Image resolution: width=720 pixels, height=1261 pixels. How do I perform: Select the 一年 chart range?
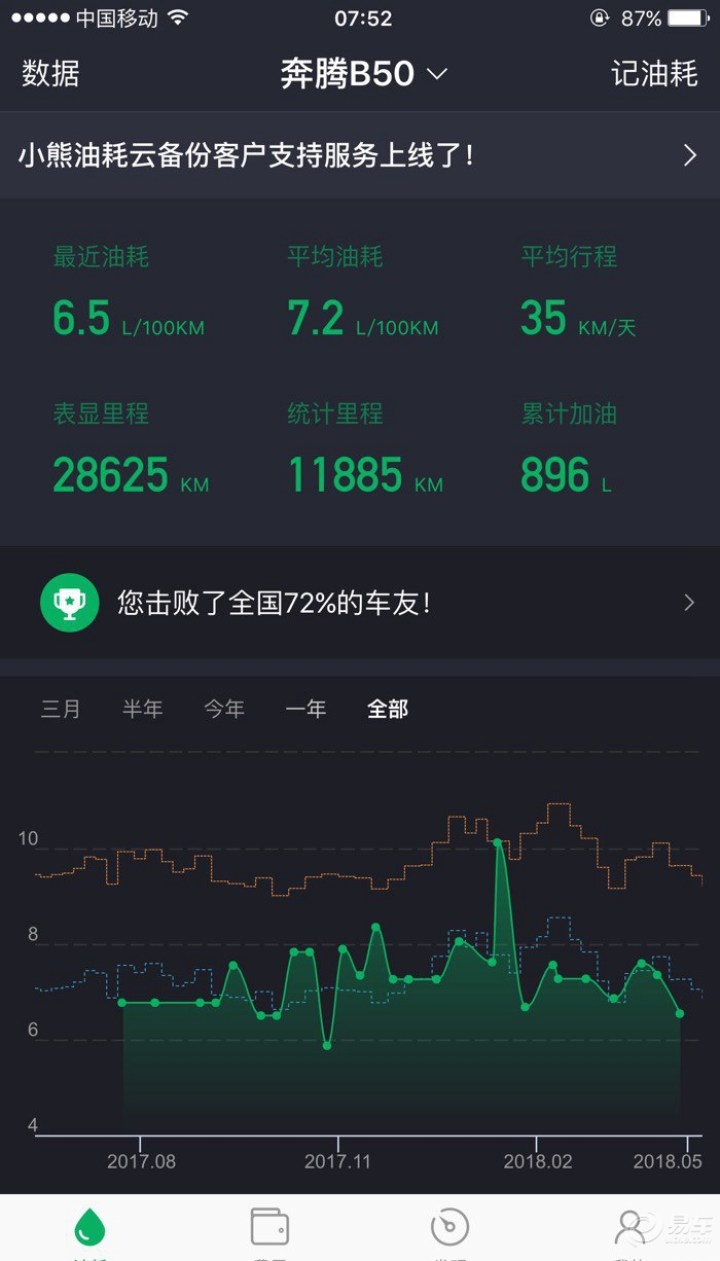coord(306,709)
